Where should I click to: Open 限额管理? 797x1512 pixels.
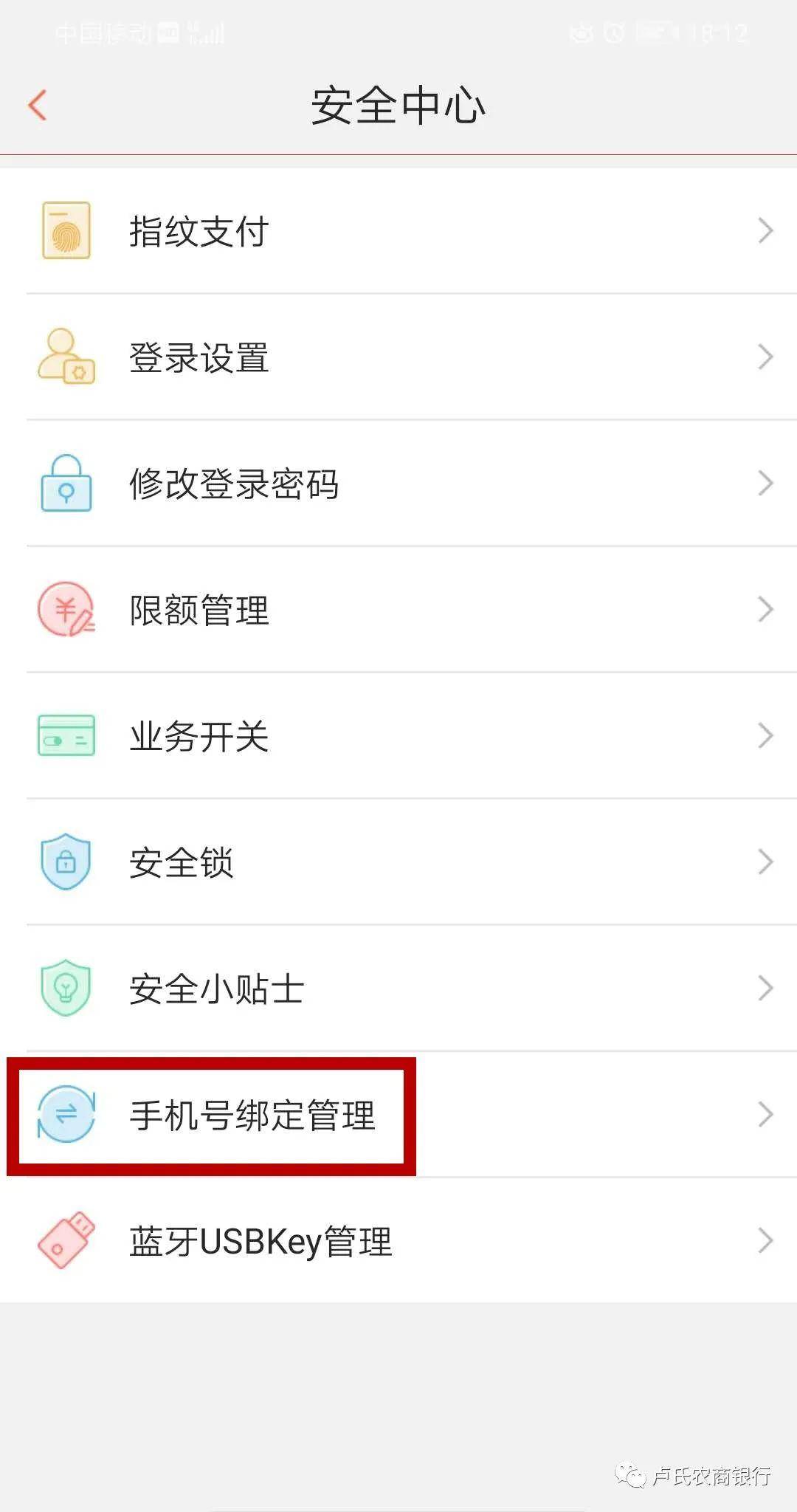(x=398, y=610)
